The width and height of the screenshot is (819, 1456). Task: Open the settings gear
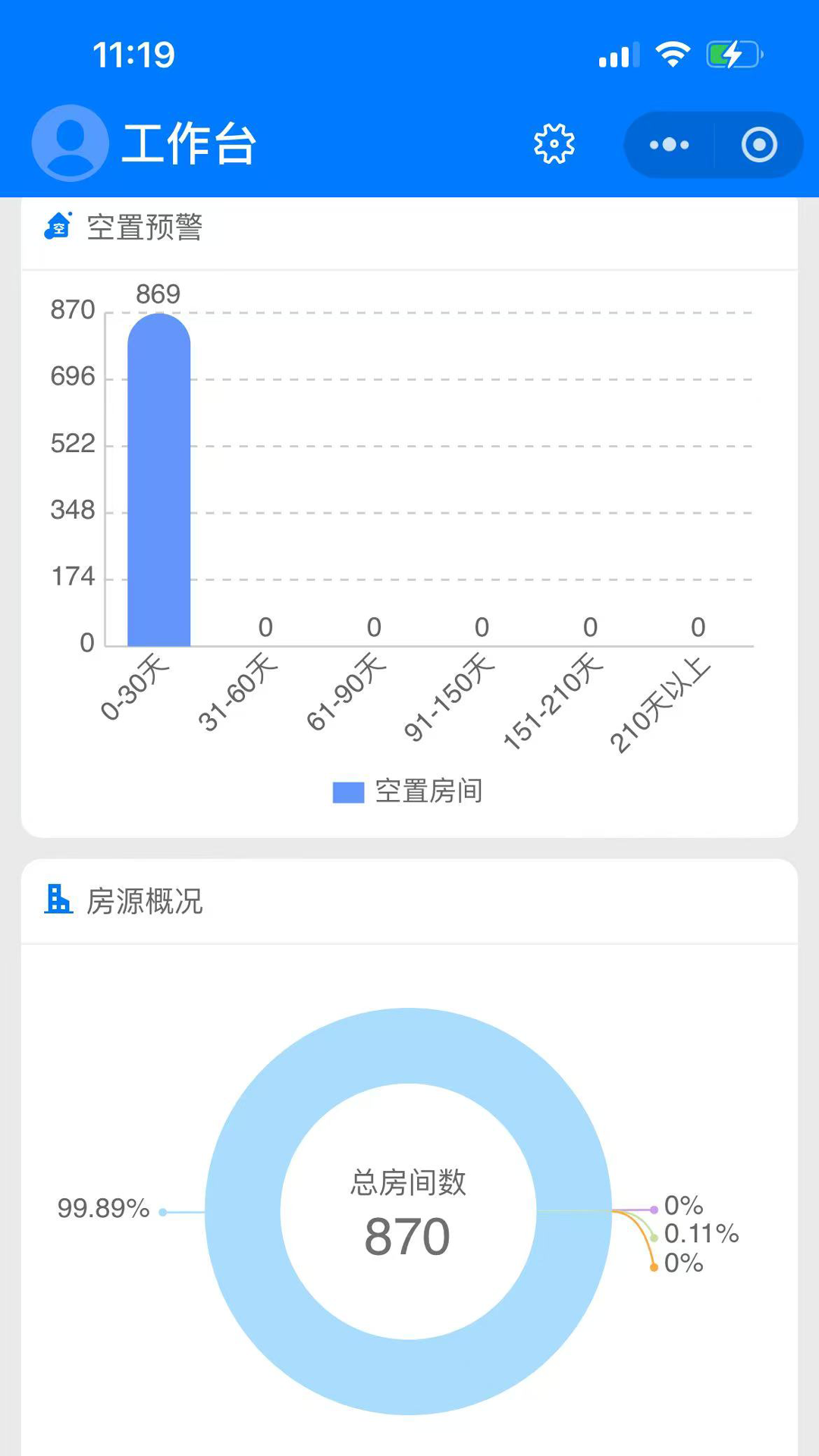(554, 144)
